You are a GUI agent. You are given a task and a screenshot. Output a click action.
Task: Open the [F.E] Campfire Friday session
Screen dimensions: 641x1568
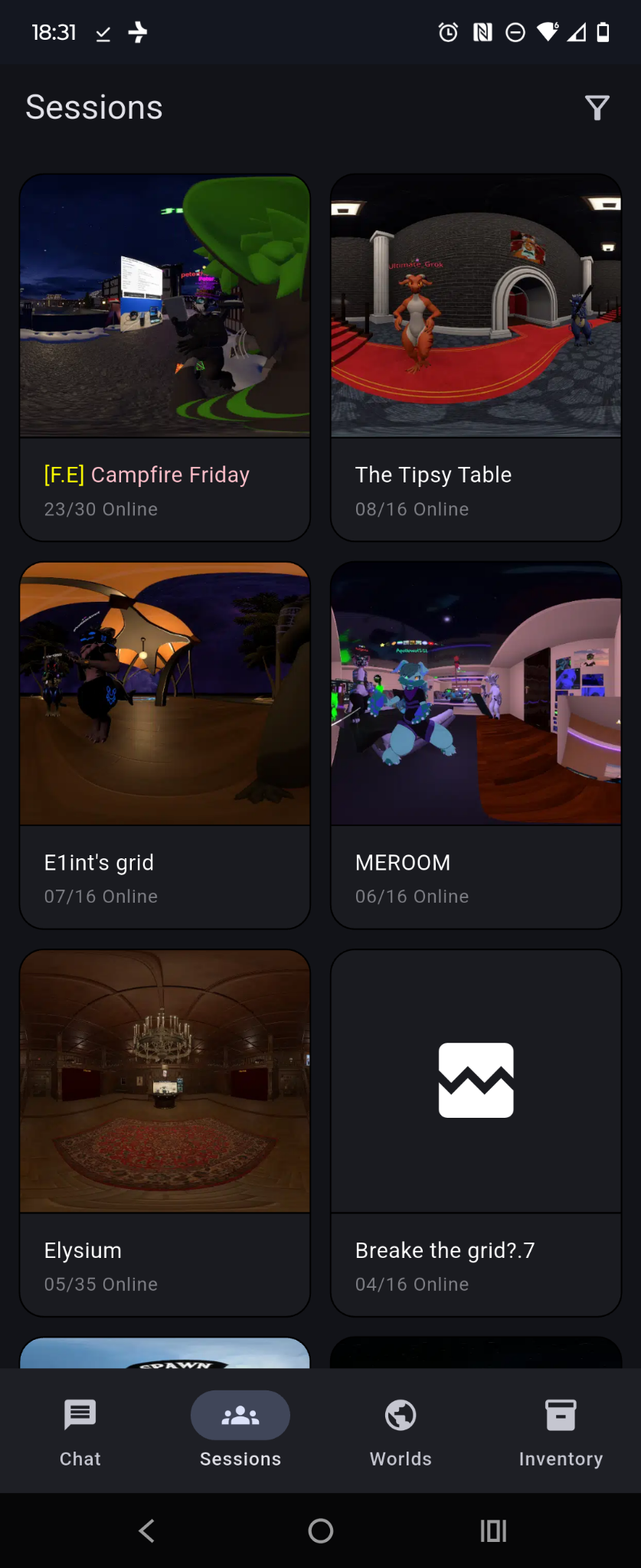165,358
